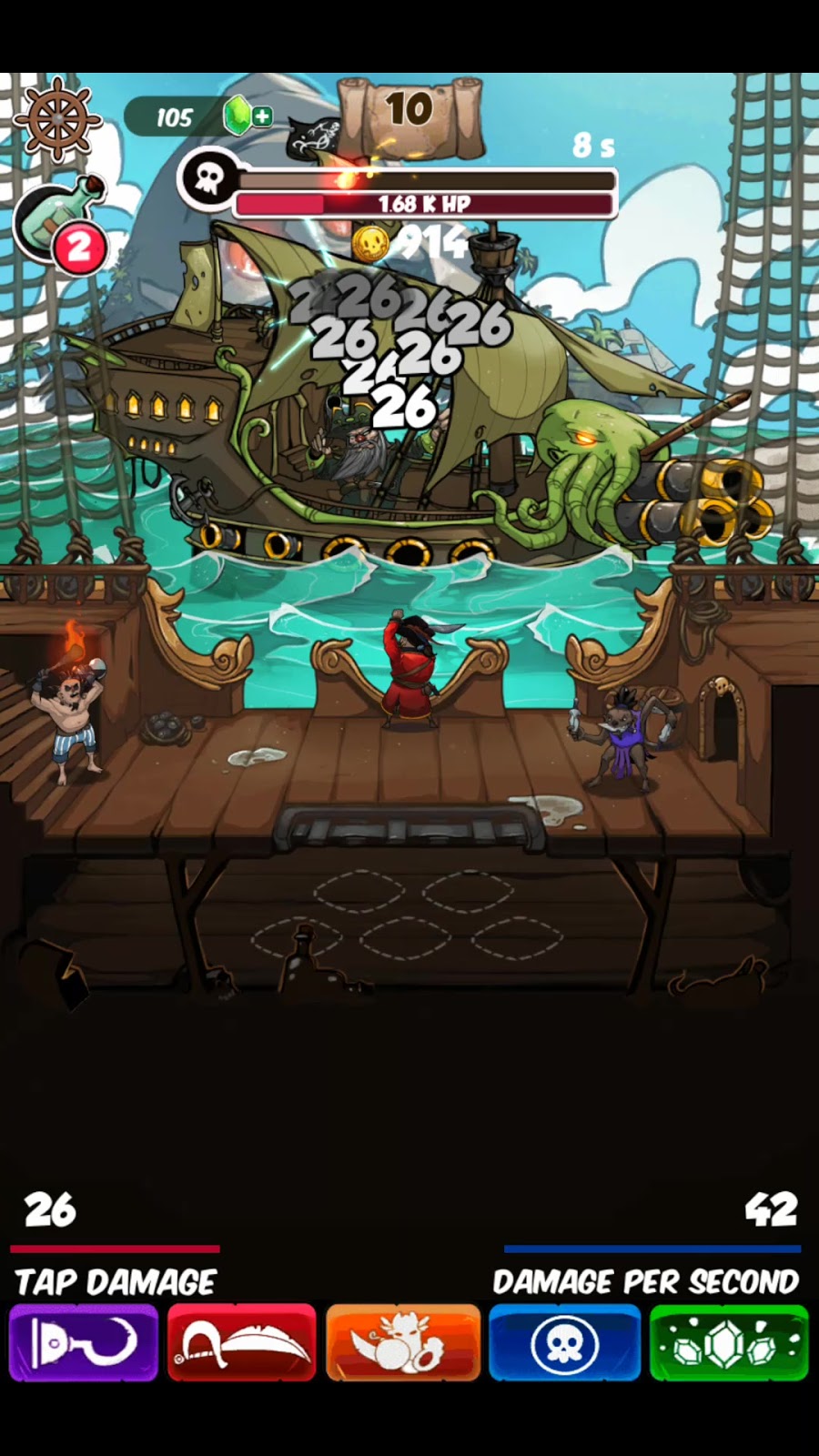
Task: Open the message in a bottle
Action: tap(55, 224)
